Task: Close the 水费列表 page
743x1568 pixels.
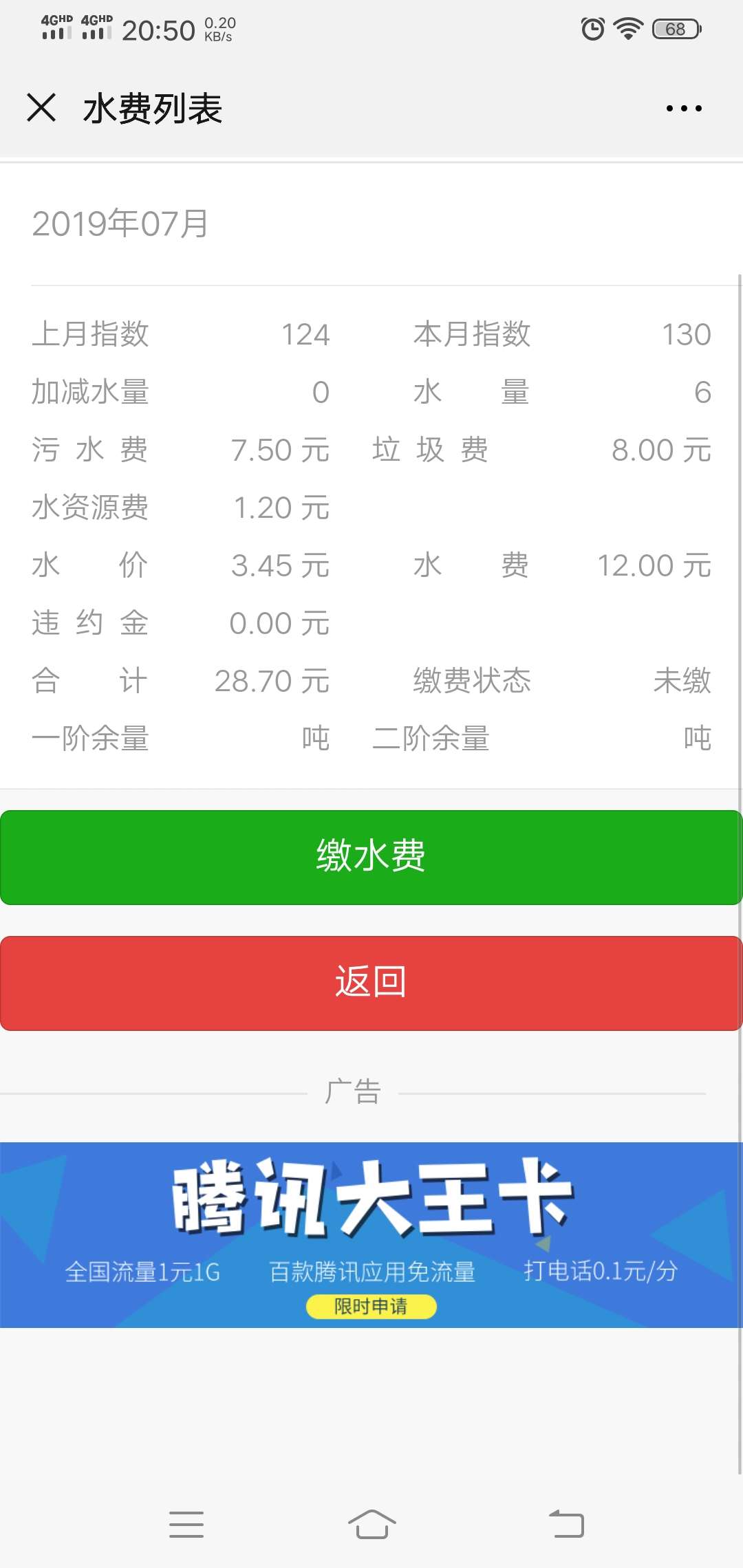Action: 41,108
